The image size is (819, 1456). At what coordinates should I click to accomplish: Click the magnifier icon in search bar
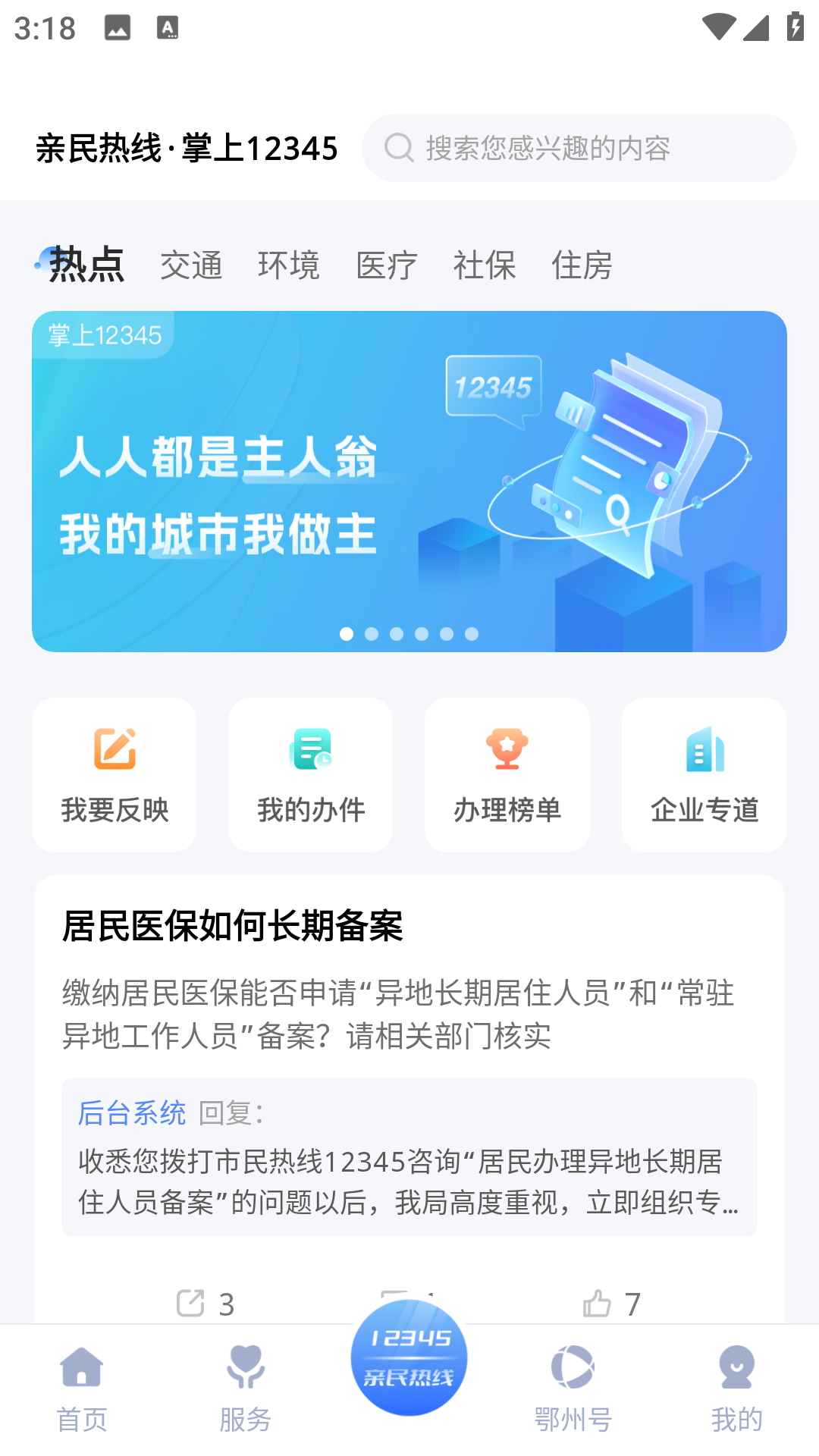tap(398, 147)
